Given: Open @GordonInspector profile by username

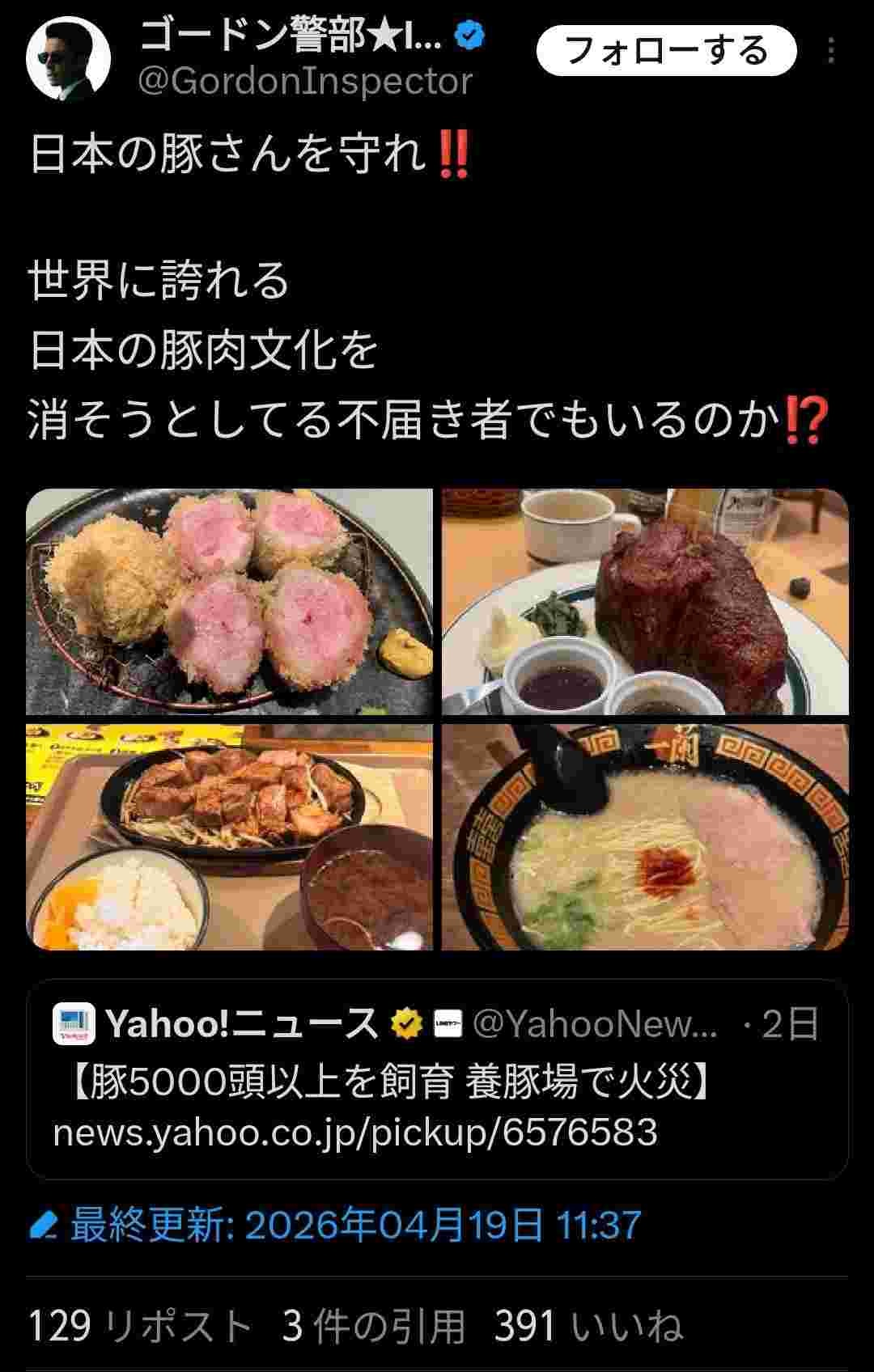Looking at the screenshot, I should pyautogui.click(x=305, y=82).
